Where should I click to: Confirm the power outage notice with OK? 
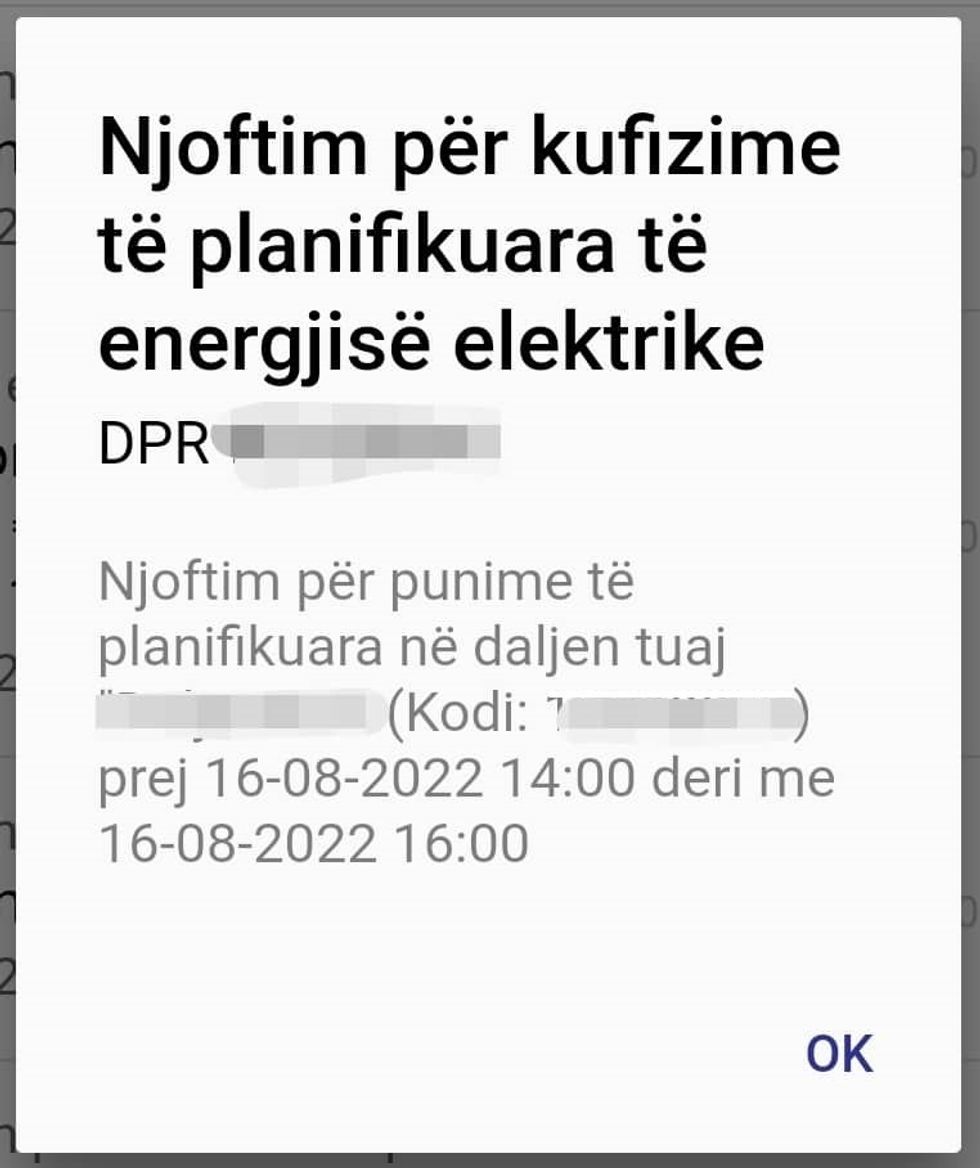pyautogui.click(x=839, y=1054)
